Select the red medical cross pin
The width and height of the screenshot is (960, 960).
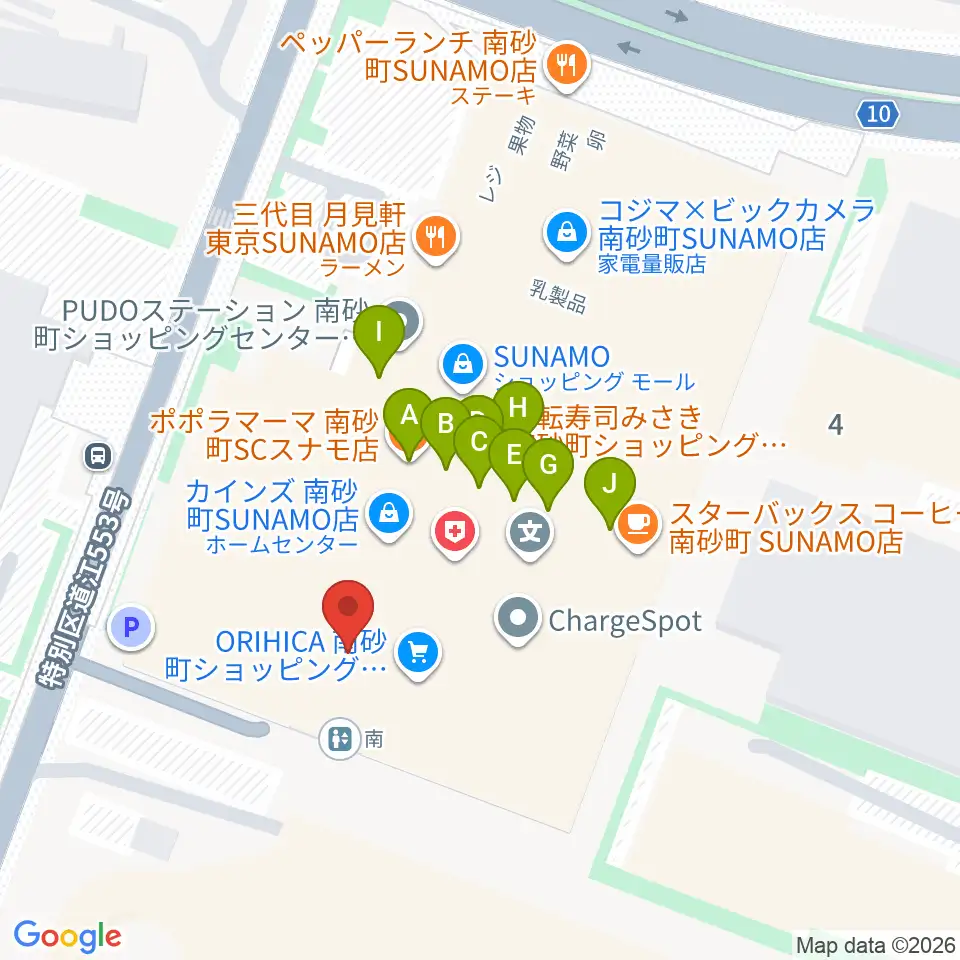pyautogui.click(x=455, y=533)
